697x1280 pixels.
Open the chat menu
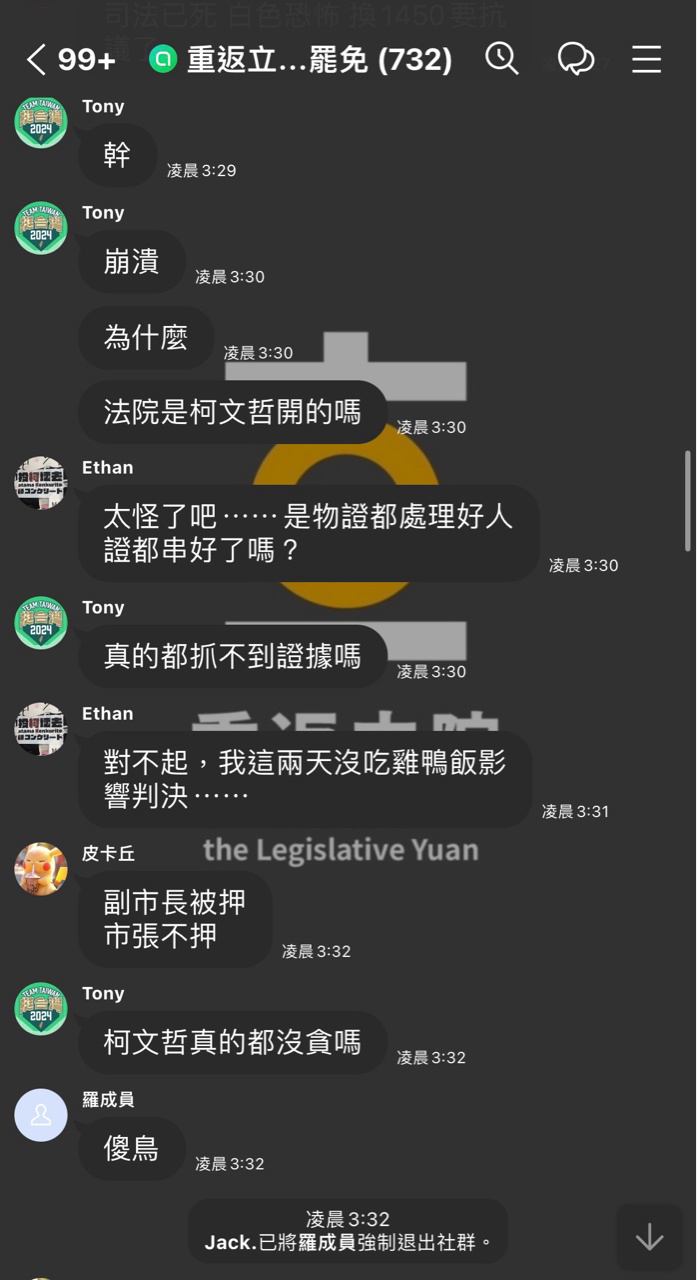646,59
